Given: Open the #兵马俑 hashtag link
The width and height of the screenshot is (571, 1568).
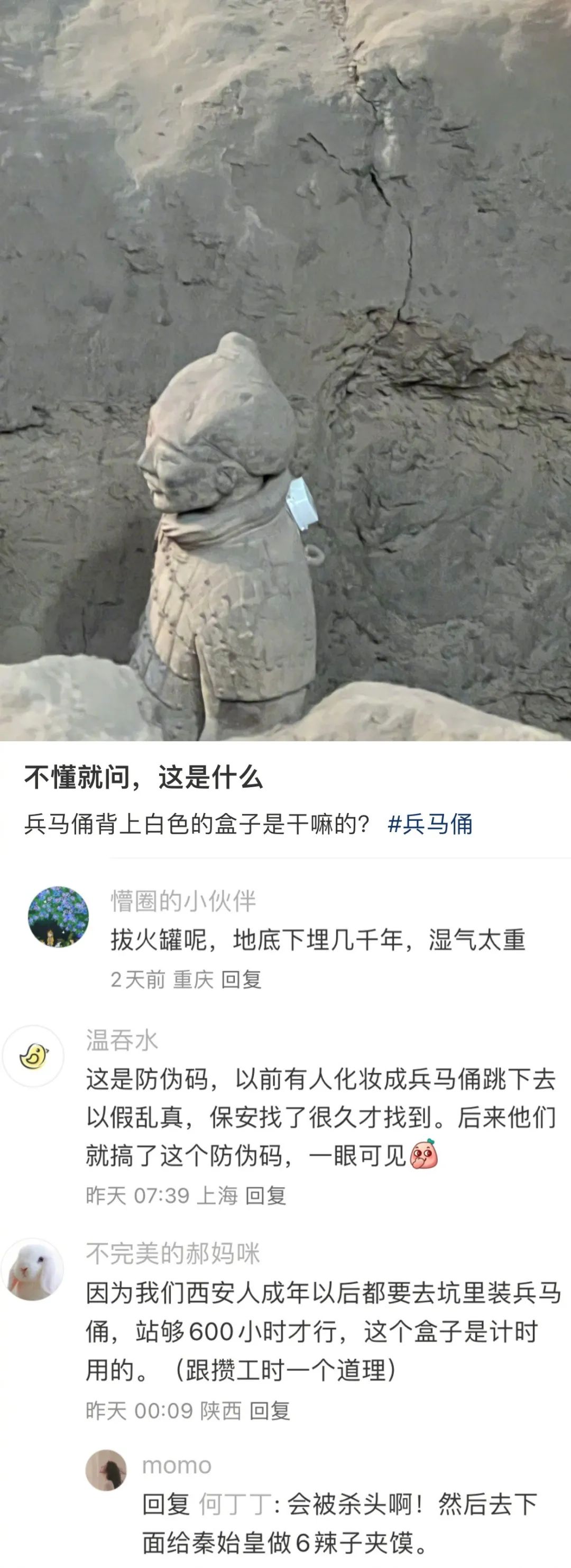Looking at the screenshot, I should pos(430,824).
